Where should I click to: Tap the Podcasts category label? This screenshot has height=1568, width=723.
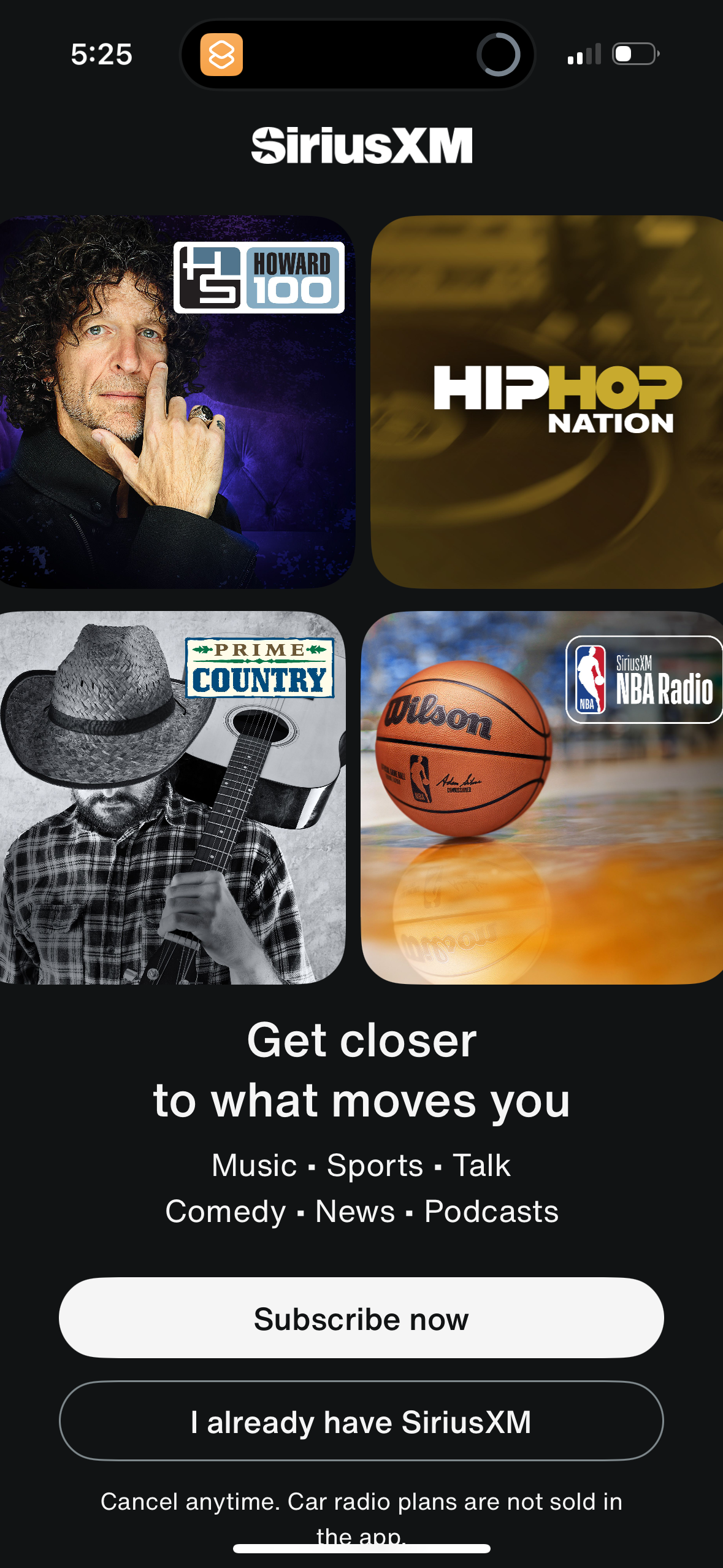pos(491,1210)
